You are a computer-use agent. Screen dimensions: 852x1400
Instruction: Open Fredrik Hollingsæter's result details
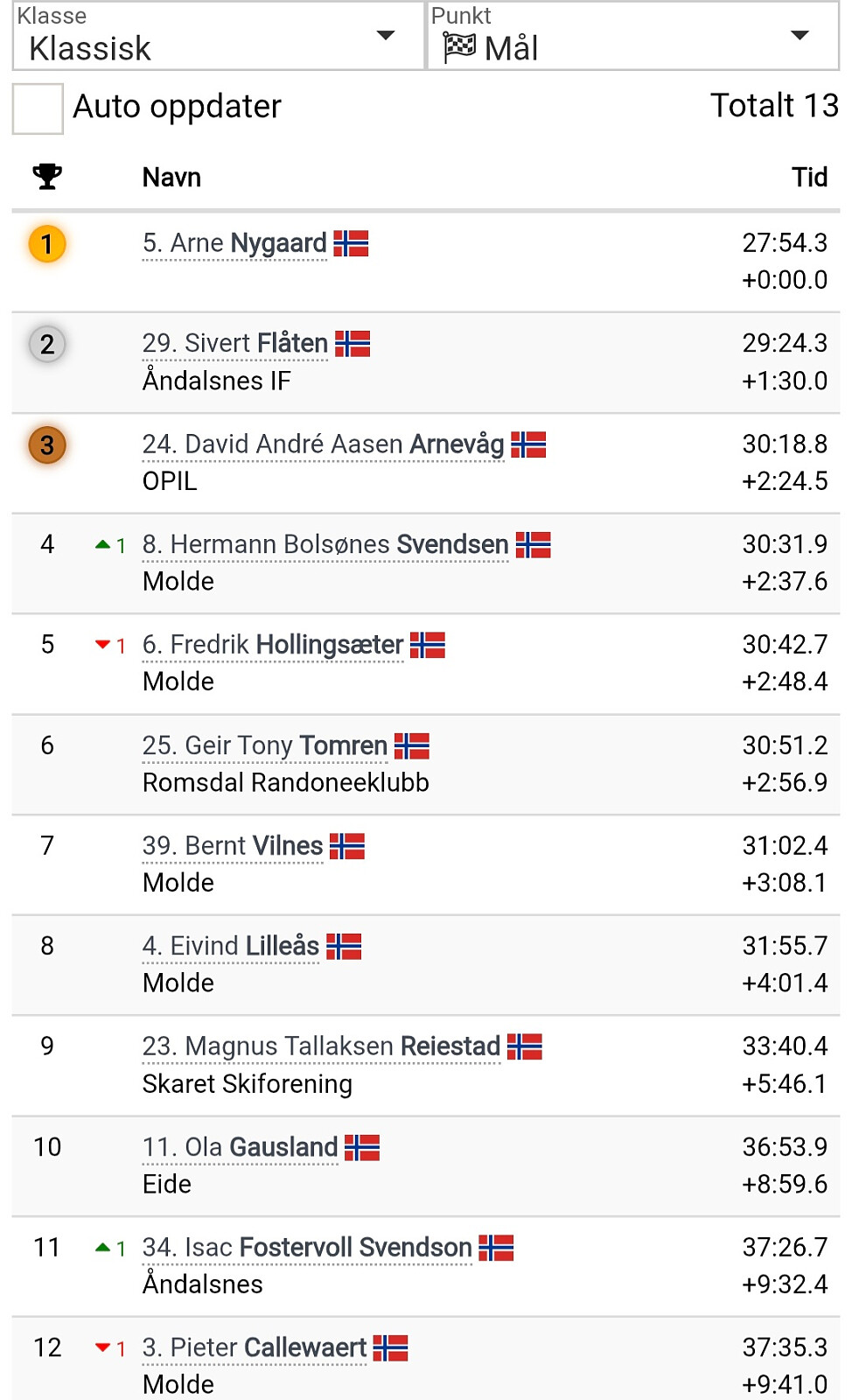pos(272,646)
